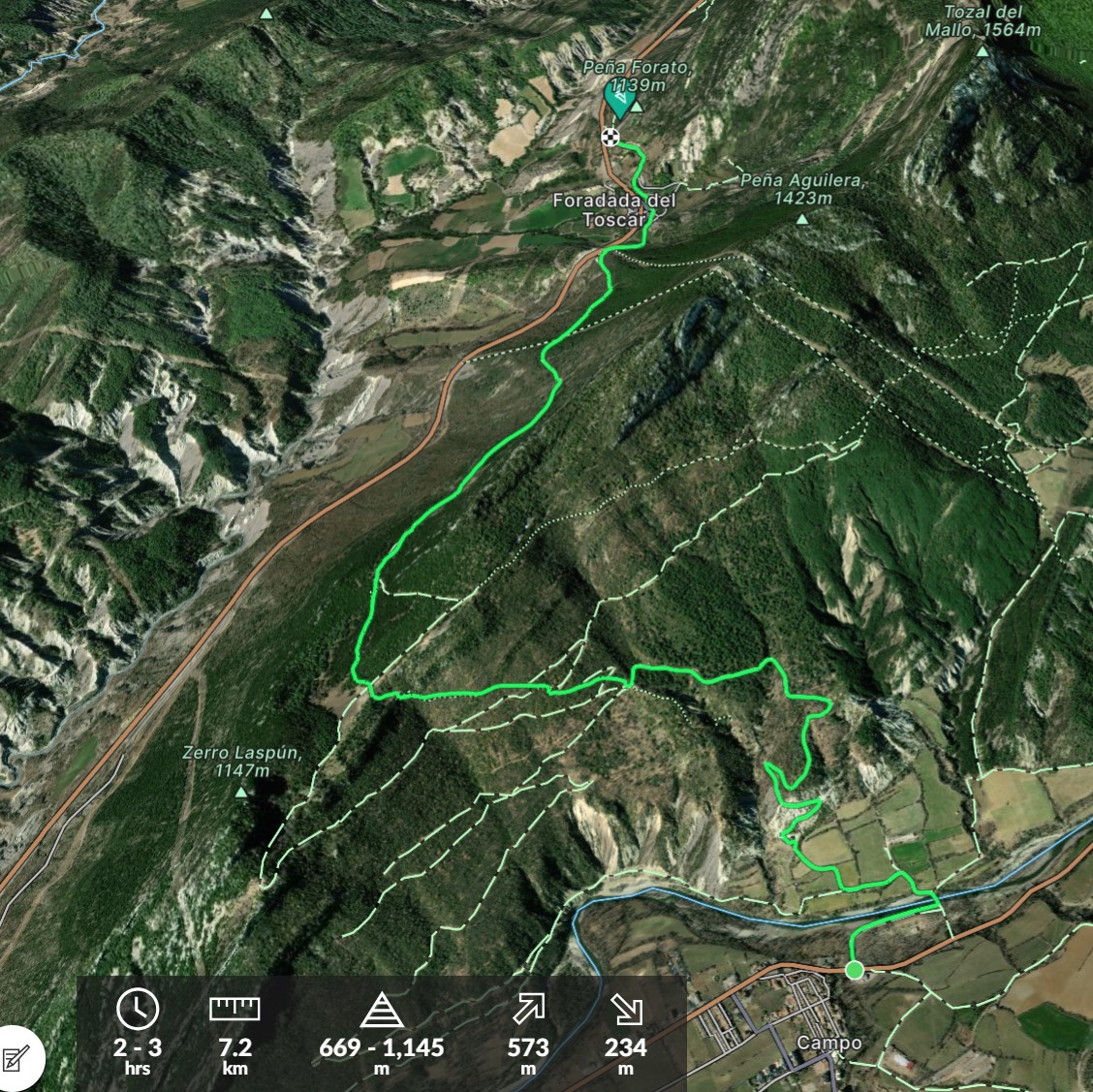Select the checkered finish marker on the route
The image size is (1093, 1092).
pos(609,137)
